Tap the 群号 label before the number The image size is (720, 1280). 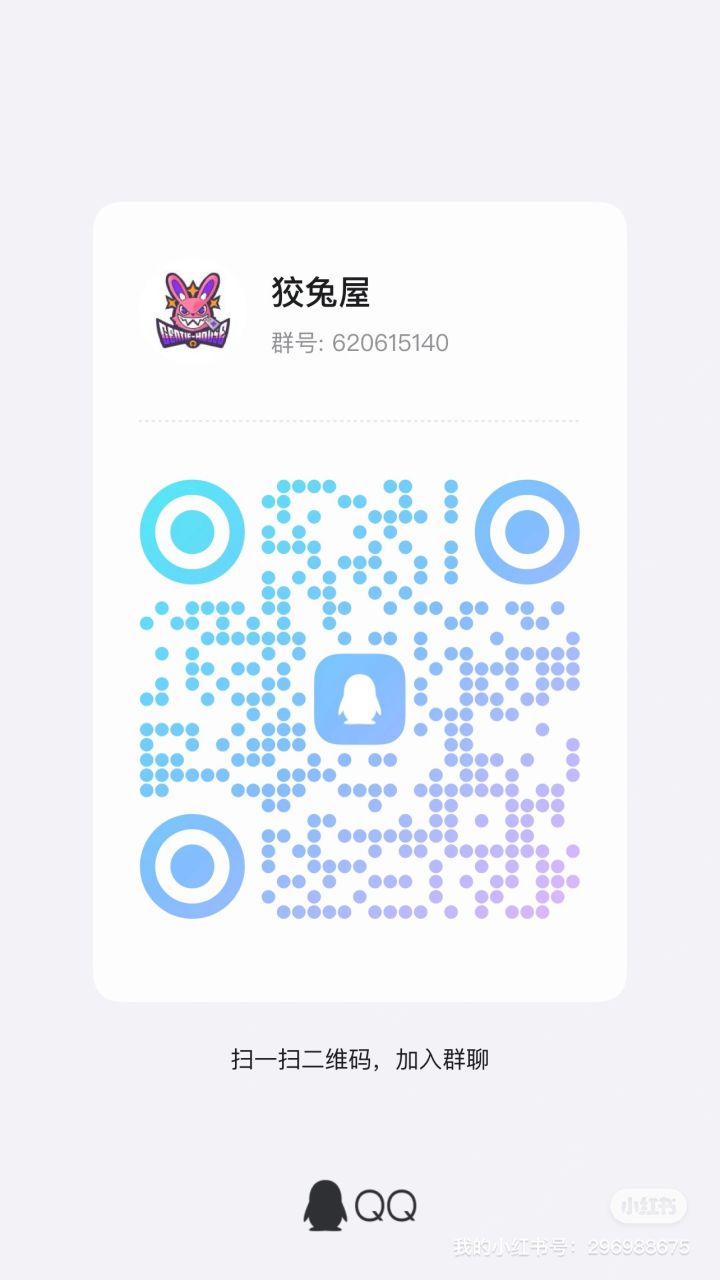tap(286, 342)
